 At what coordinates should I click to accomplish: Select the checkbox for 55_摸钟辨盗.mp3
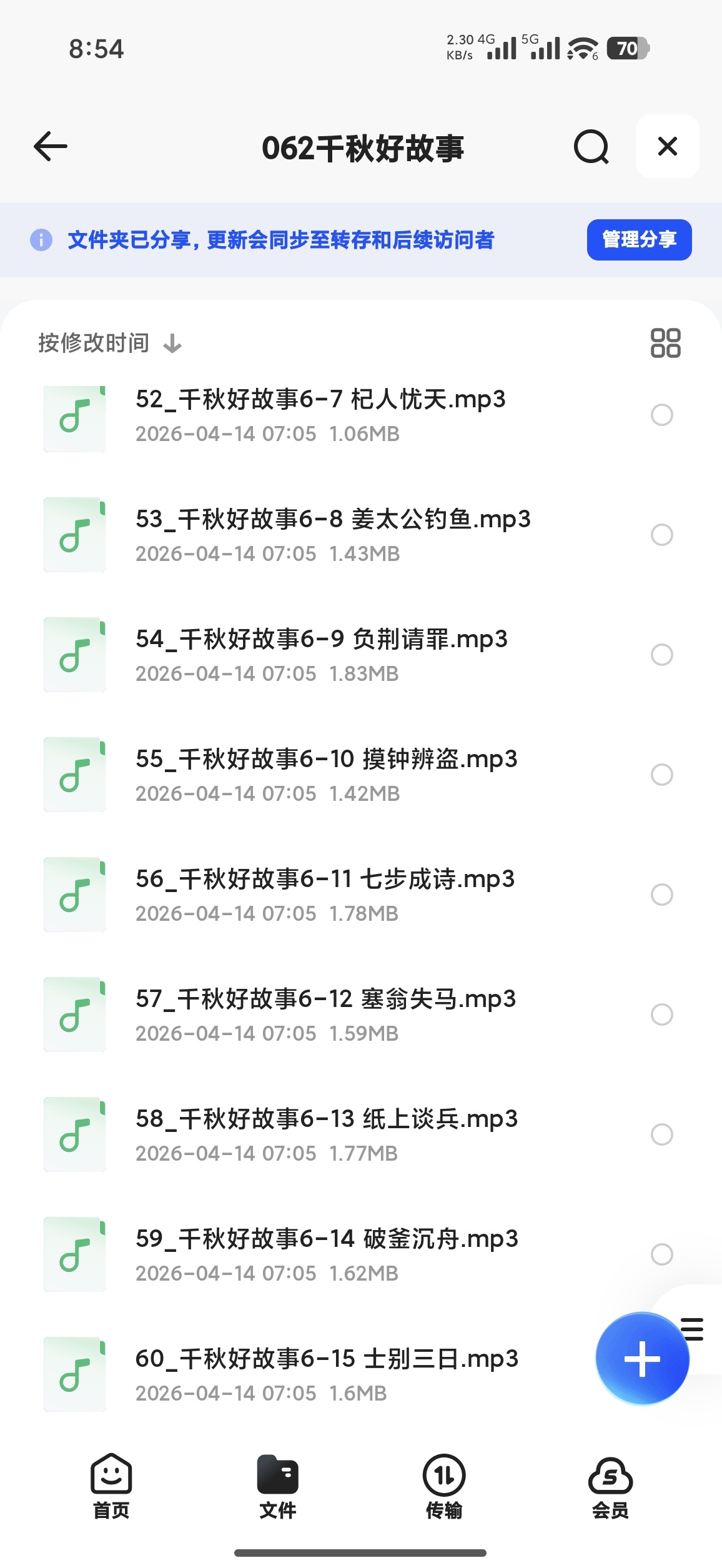click(661, 775)
